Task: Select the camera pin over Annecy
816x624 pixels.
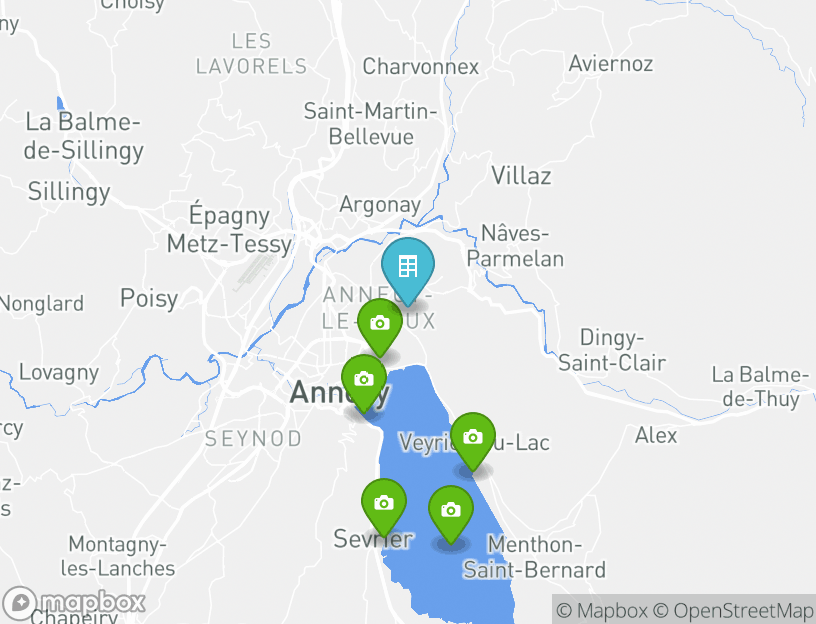Action: click(364, 379)
